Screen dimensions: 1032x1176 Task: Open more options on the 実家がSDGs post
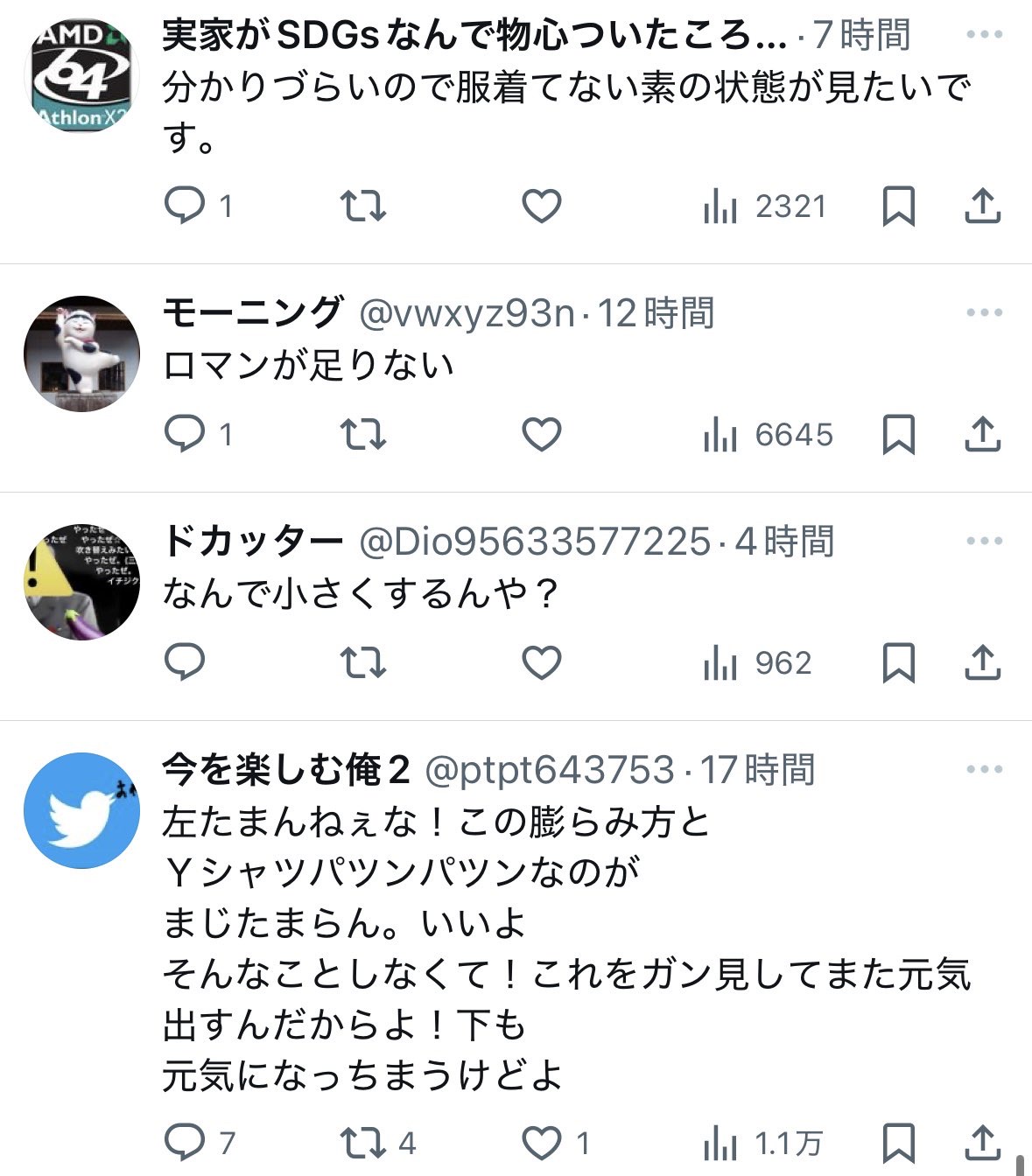tap(984, 35)
